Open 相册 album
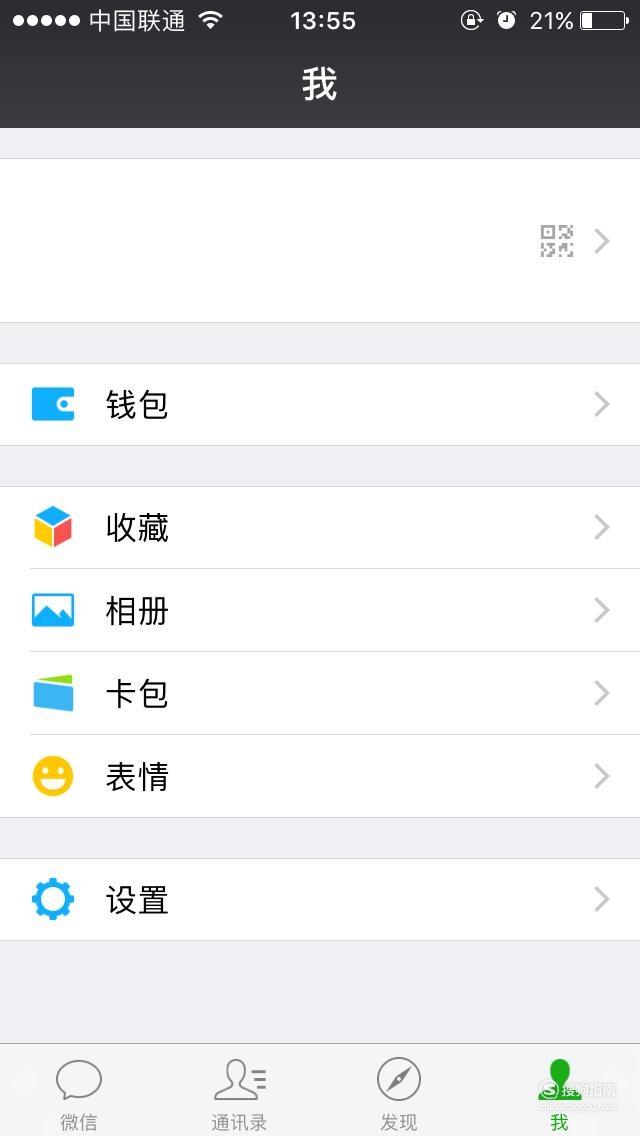Viewport: 640px width, 1136px height. [x=320, y=610]
